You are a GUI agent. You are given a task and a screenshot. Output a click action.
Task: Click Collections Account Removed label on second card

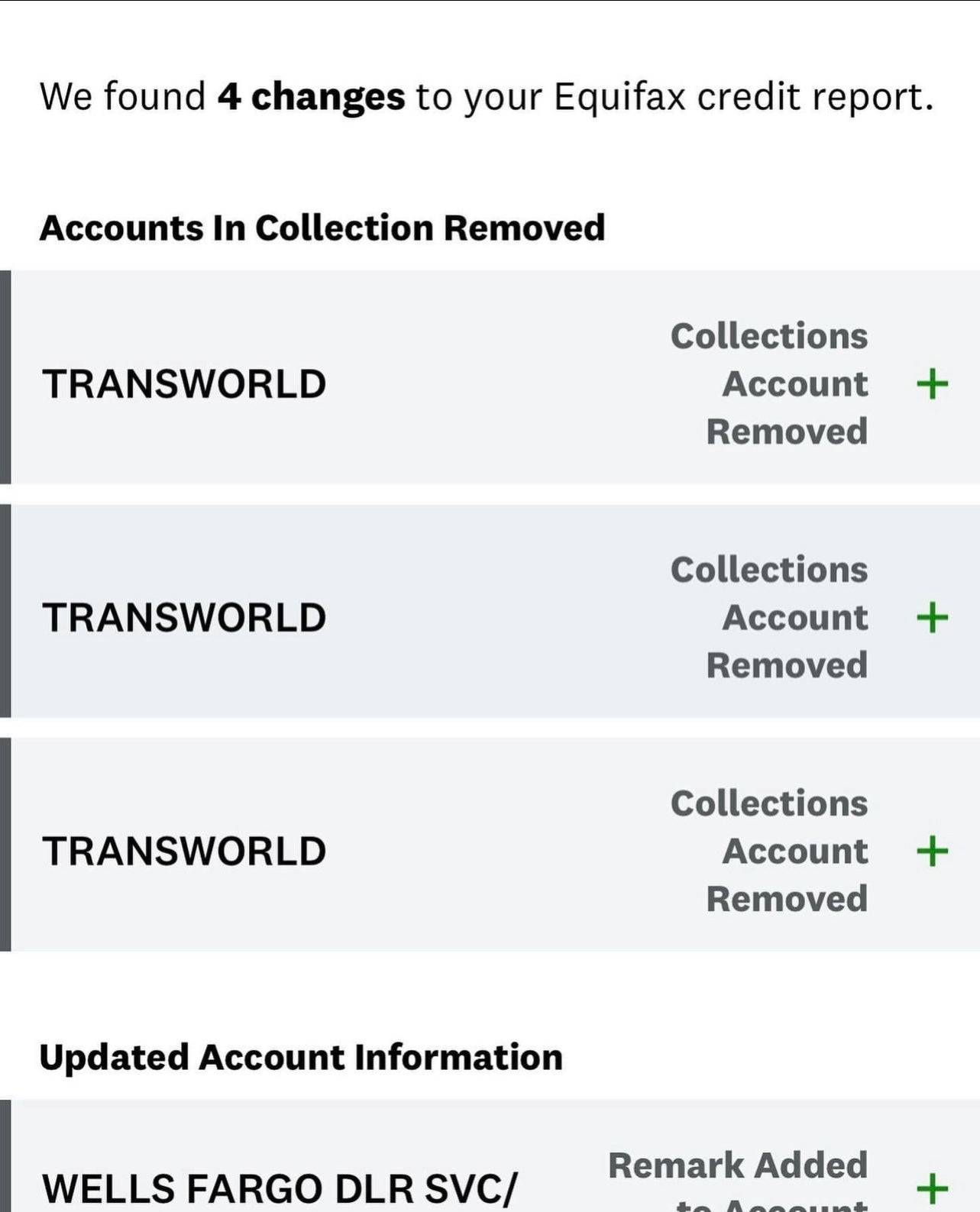tap(769, 619)
